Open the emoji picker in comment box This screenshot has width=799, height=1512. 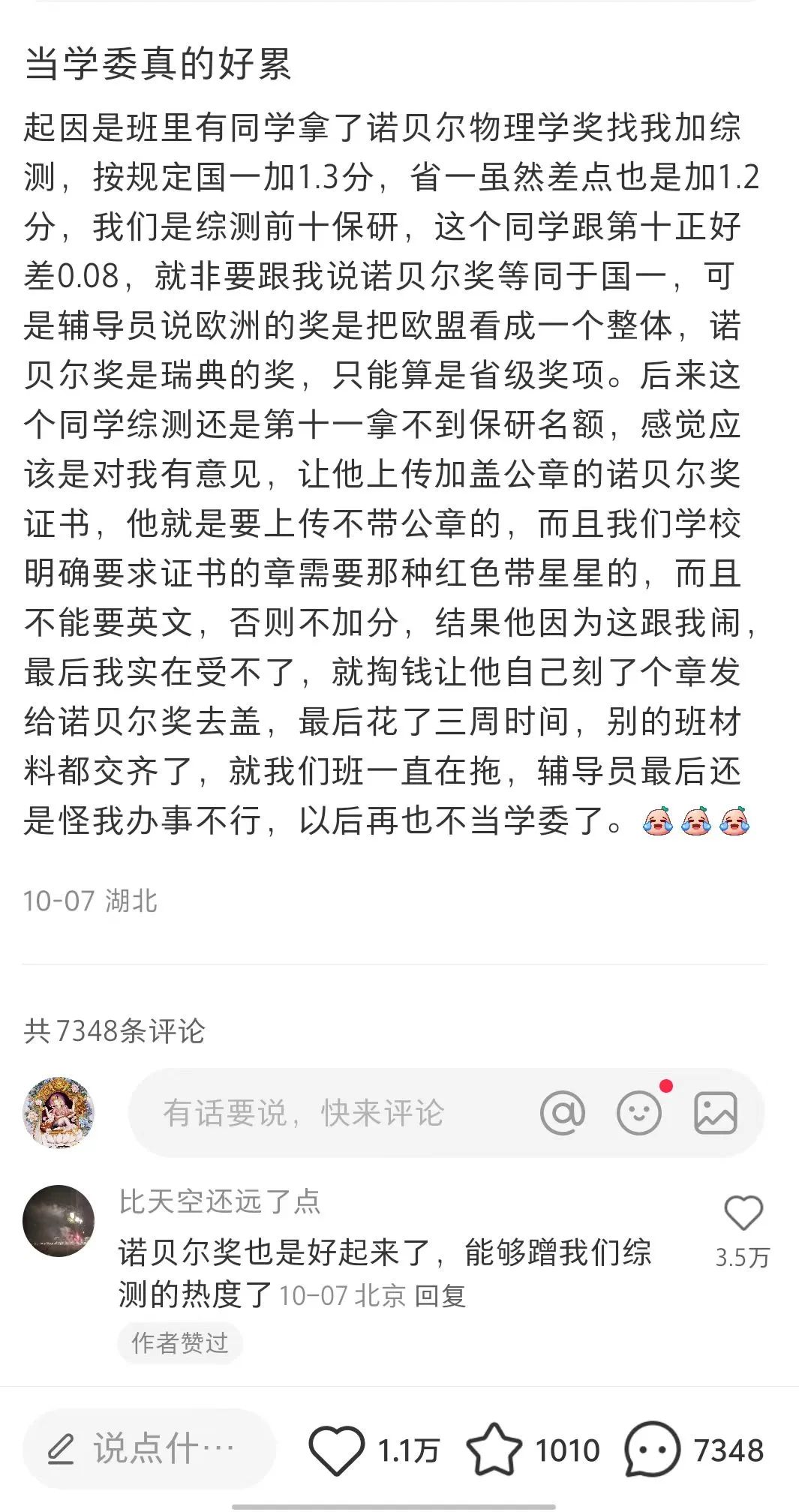point(639,1113)
